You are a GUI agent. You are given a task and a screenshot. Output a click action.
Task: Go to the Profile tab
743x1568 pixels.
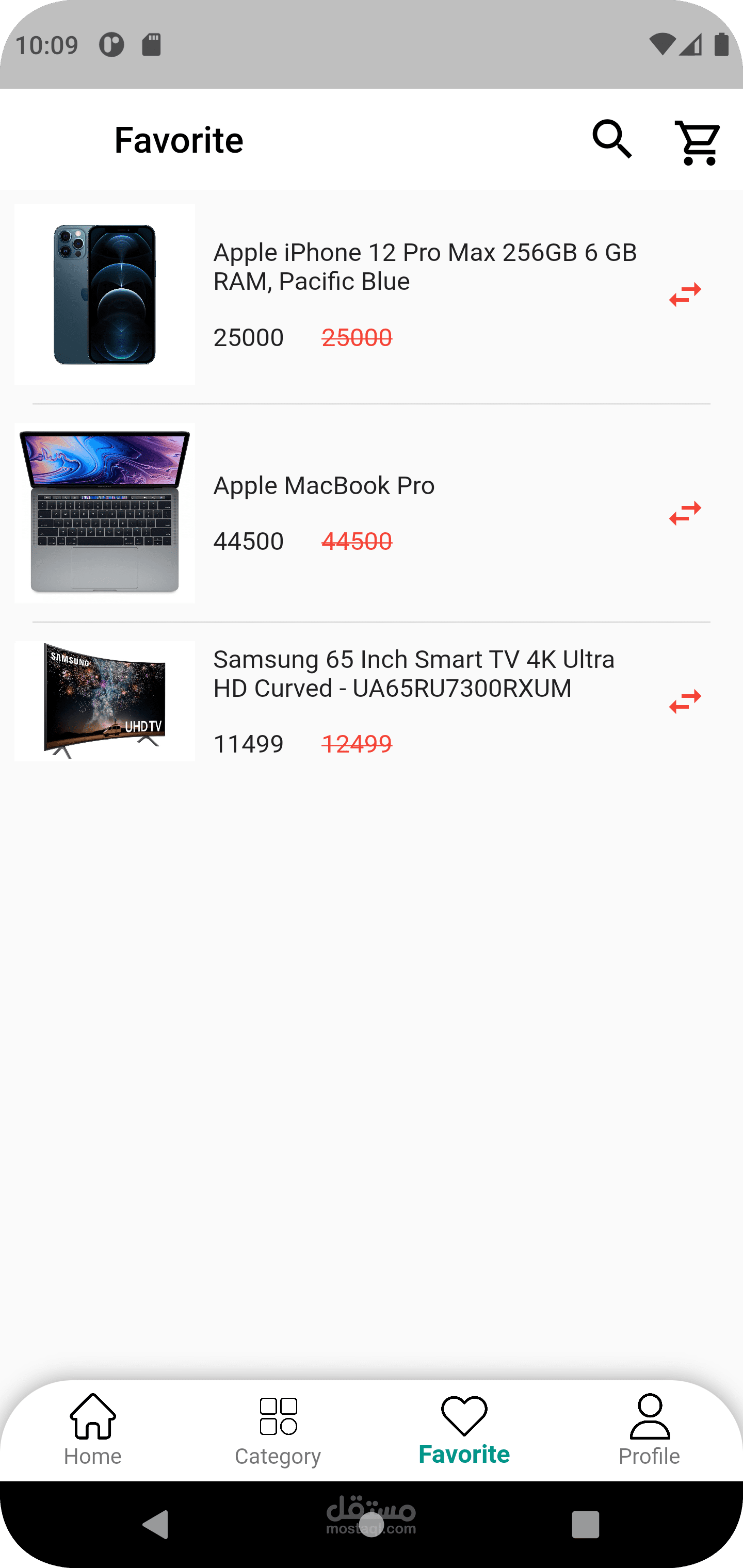click(649, 1430)
